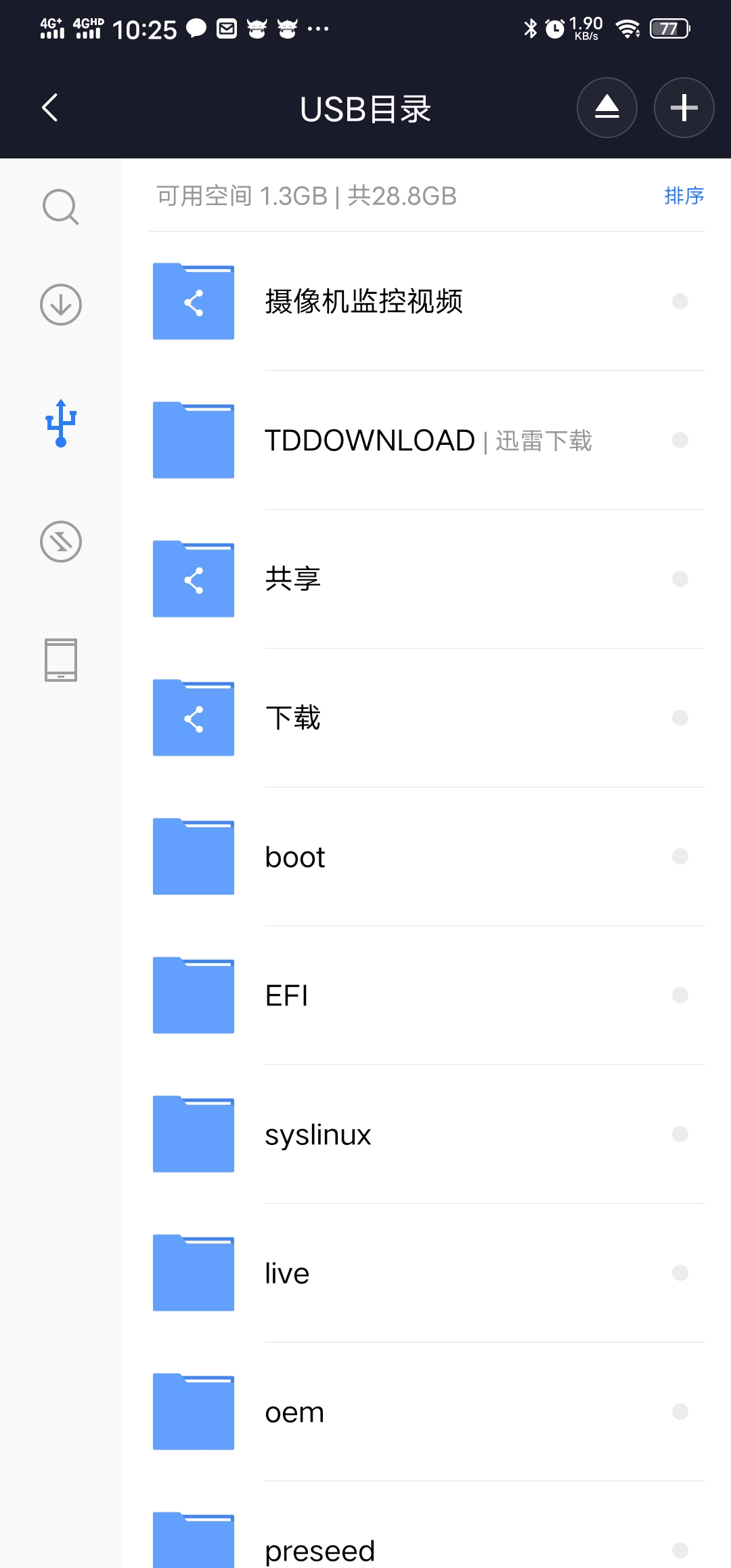Open the oem folder
This screenshot has width=731, height=1568.
[294, 1412]
